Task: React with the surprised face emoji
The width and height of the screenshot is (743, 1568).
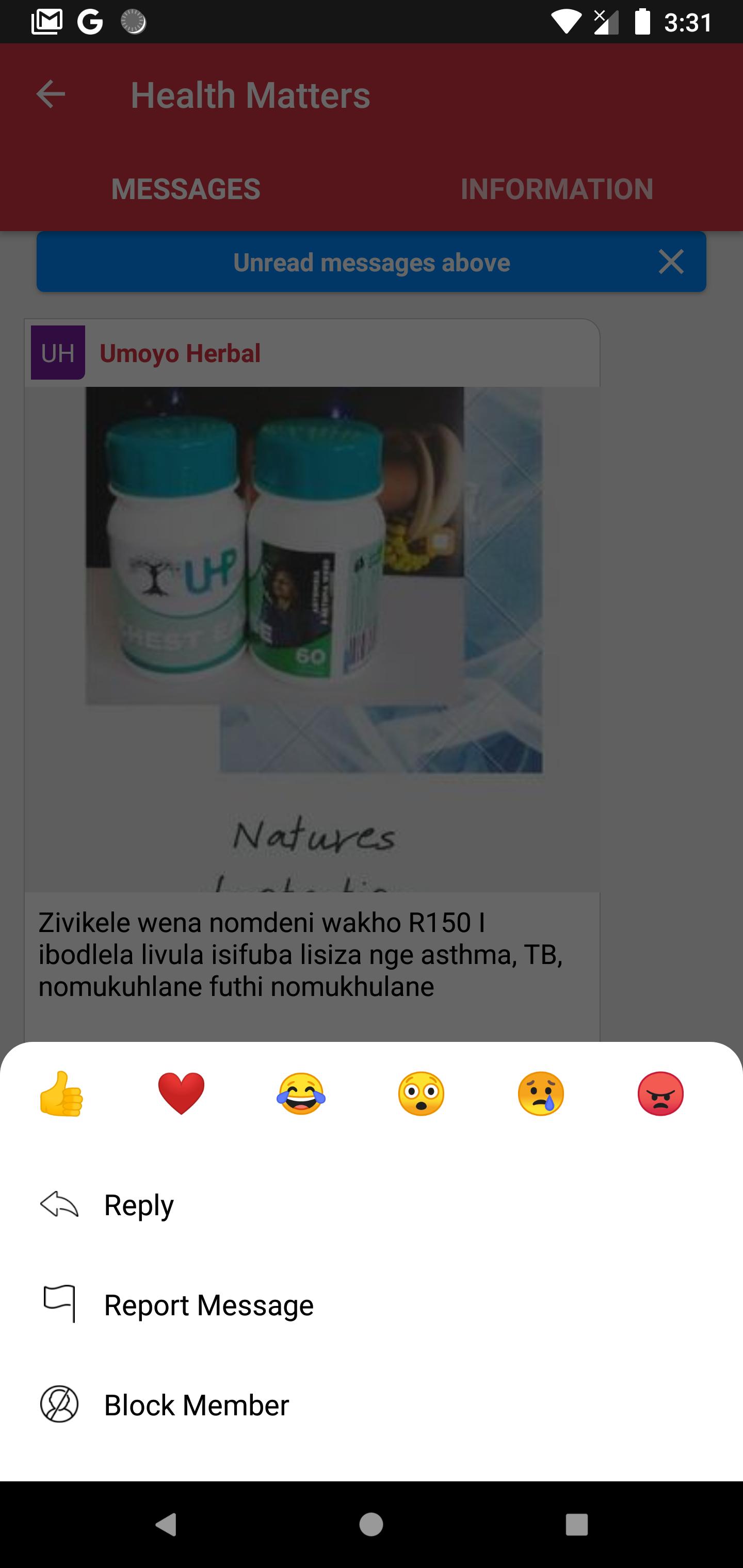Action: pos(421,1094)
